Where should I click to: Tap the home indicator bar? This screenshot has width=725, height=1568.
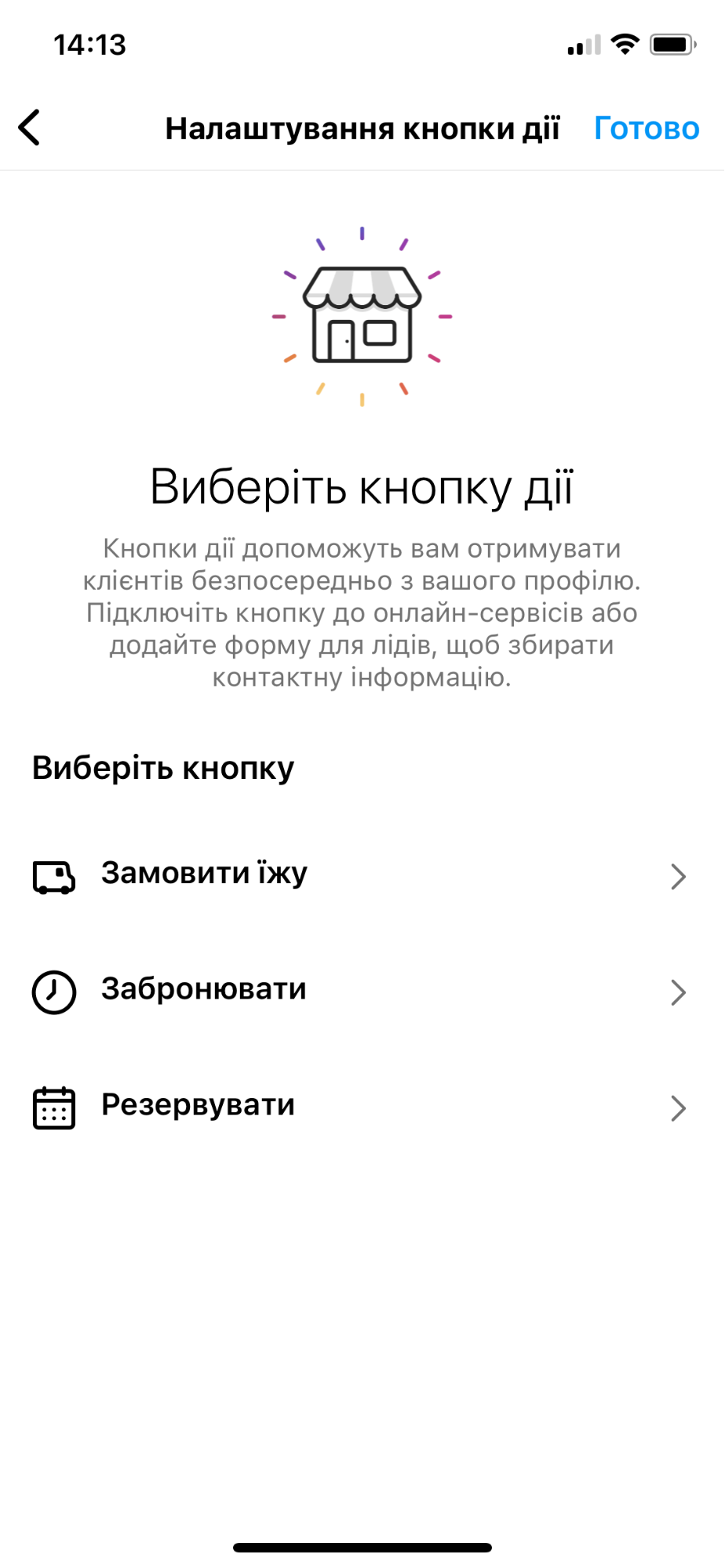[362, 1547]
